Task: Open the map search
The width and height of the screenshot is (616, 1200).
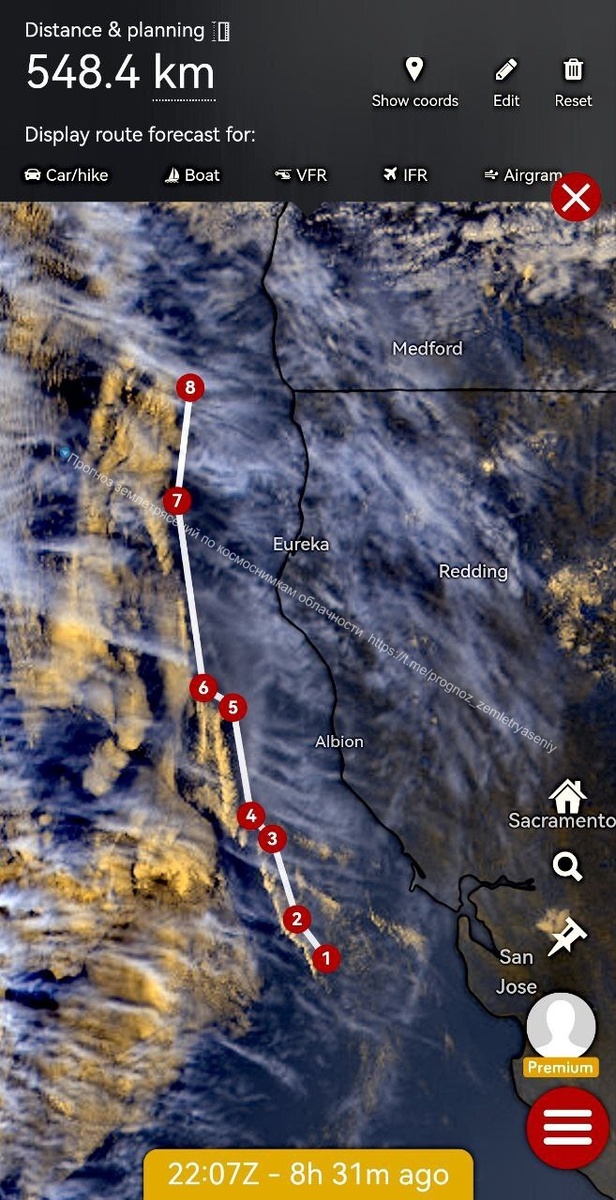Action: tap(568, 866)
